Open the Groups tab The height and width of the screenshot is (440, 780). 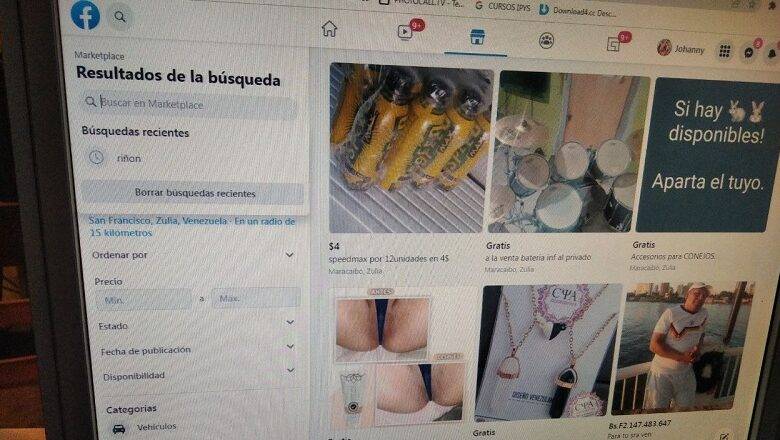546,40
